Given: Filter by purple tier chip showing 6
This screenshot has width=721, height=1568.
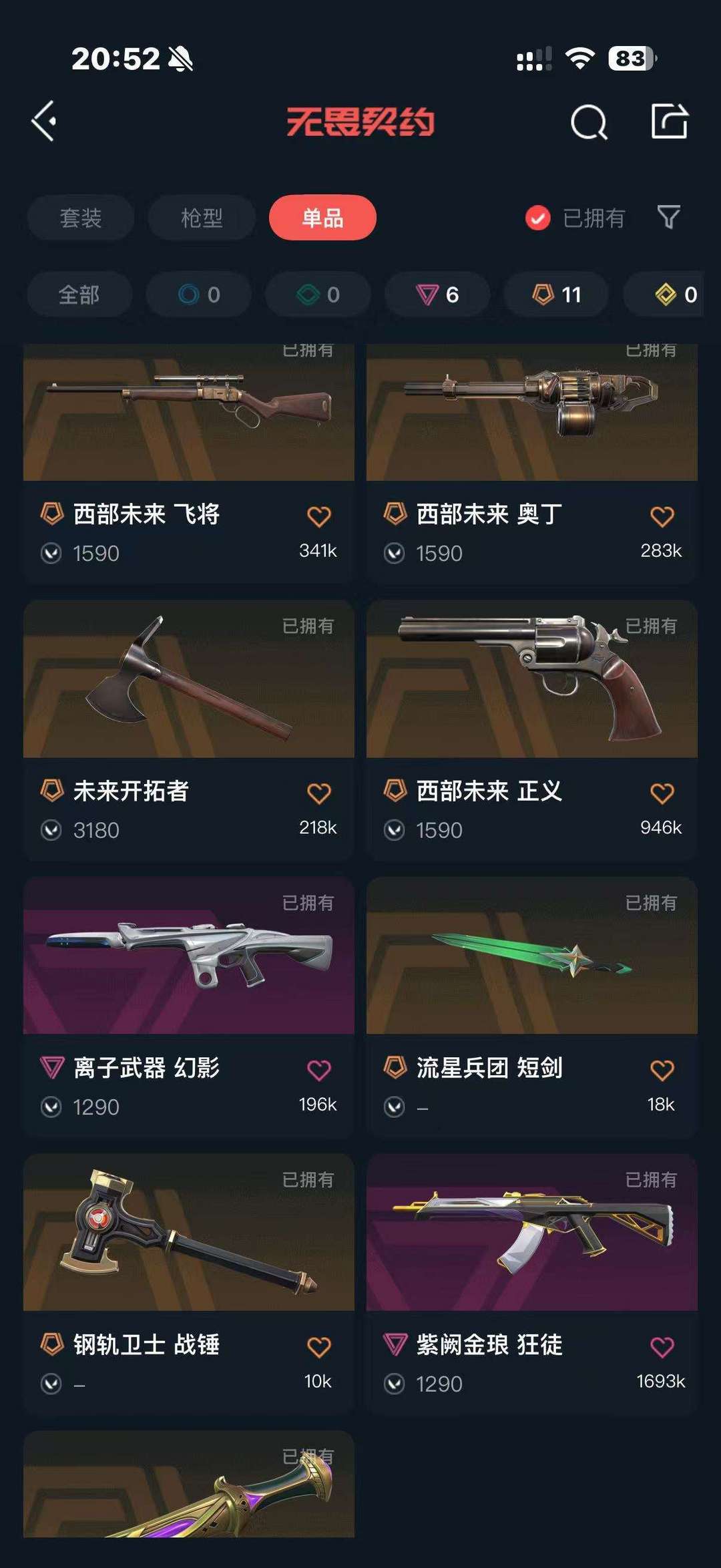Looking at the screenshot, I should (437, 295).
